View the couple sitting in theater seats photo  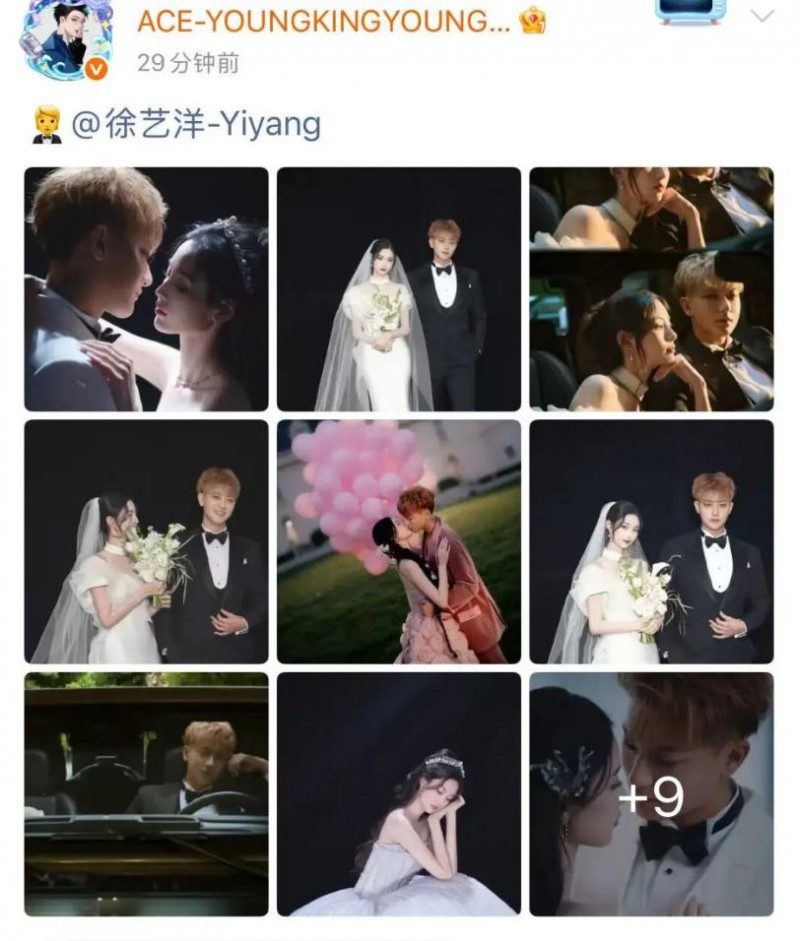[x=650, y=288]
